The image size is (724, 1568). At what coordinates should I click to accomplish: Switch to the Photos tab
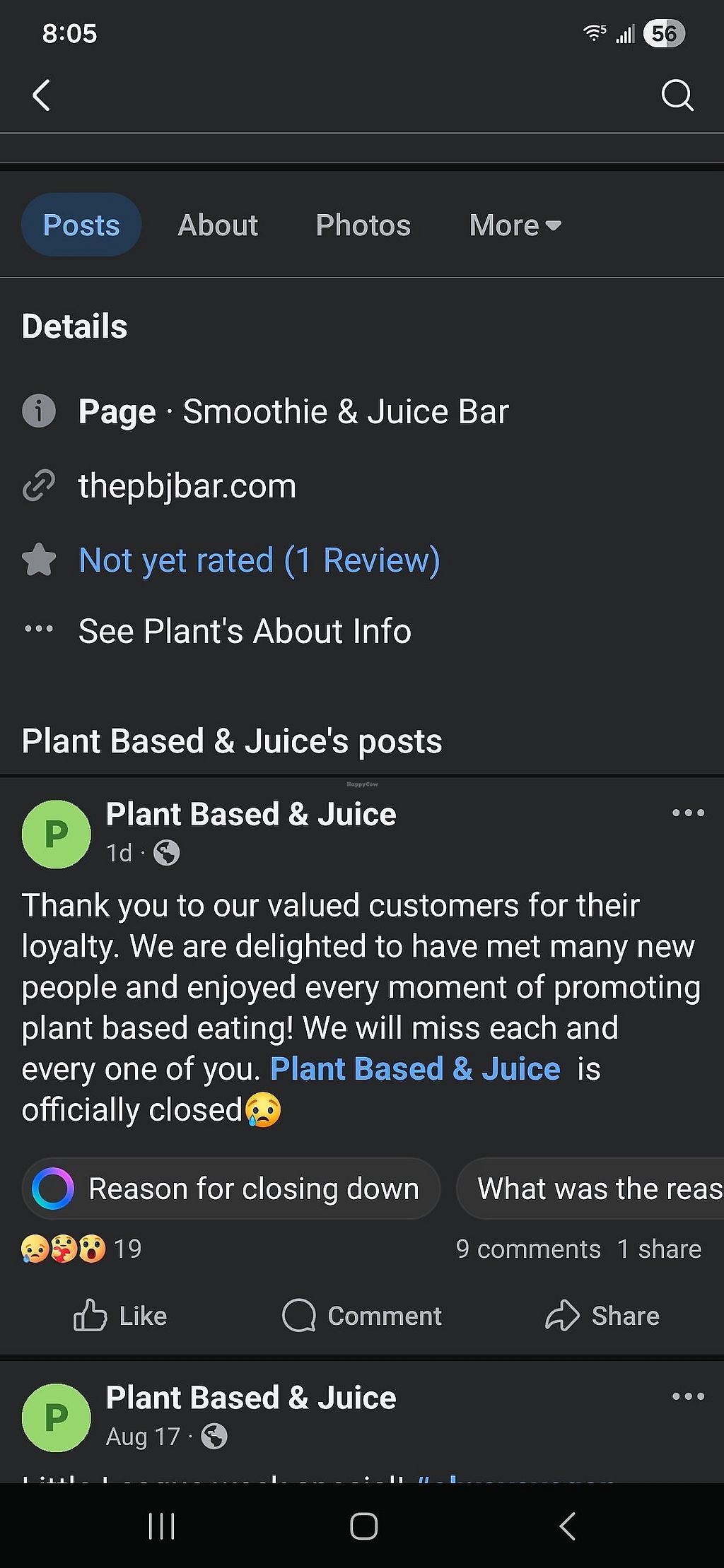(363, 225)
